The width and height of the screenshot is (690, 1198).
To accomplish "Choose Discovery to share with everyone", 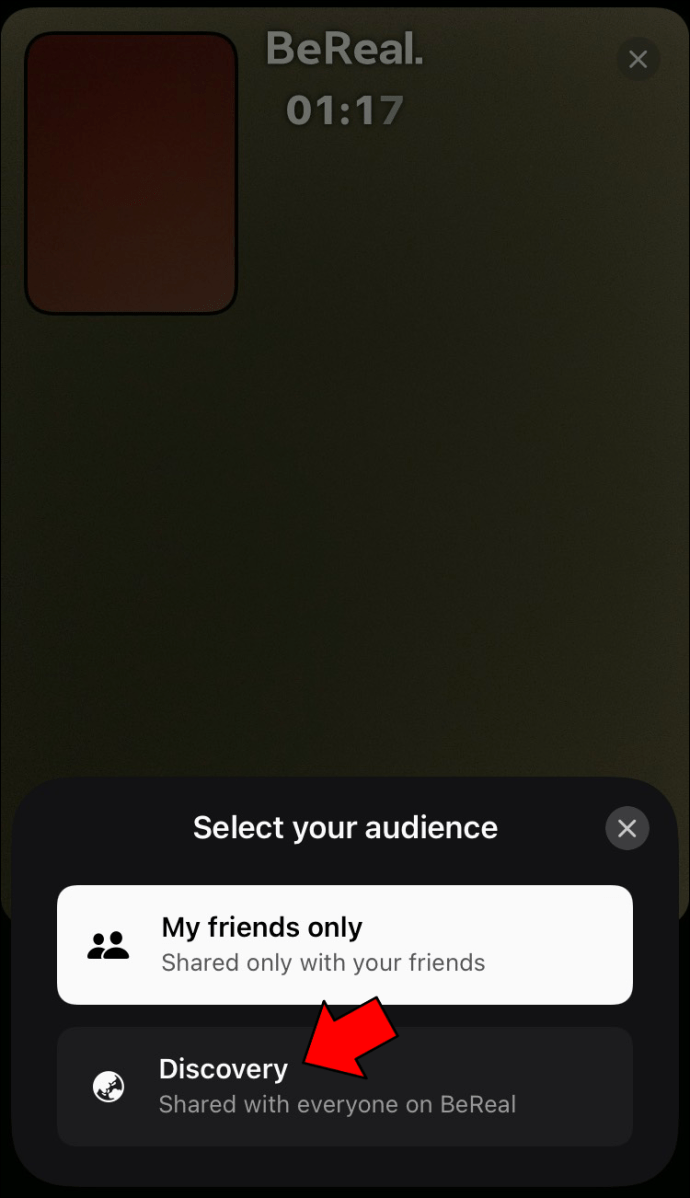I will point(344,1086).
